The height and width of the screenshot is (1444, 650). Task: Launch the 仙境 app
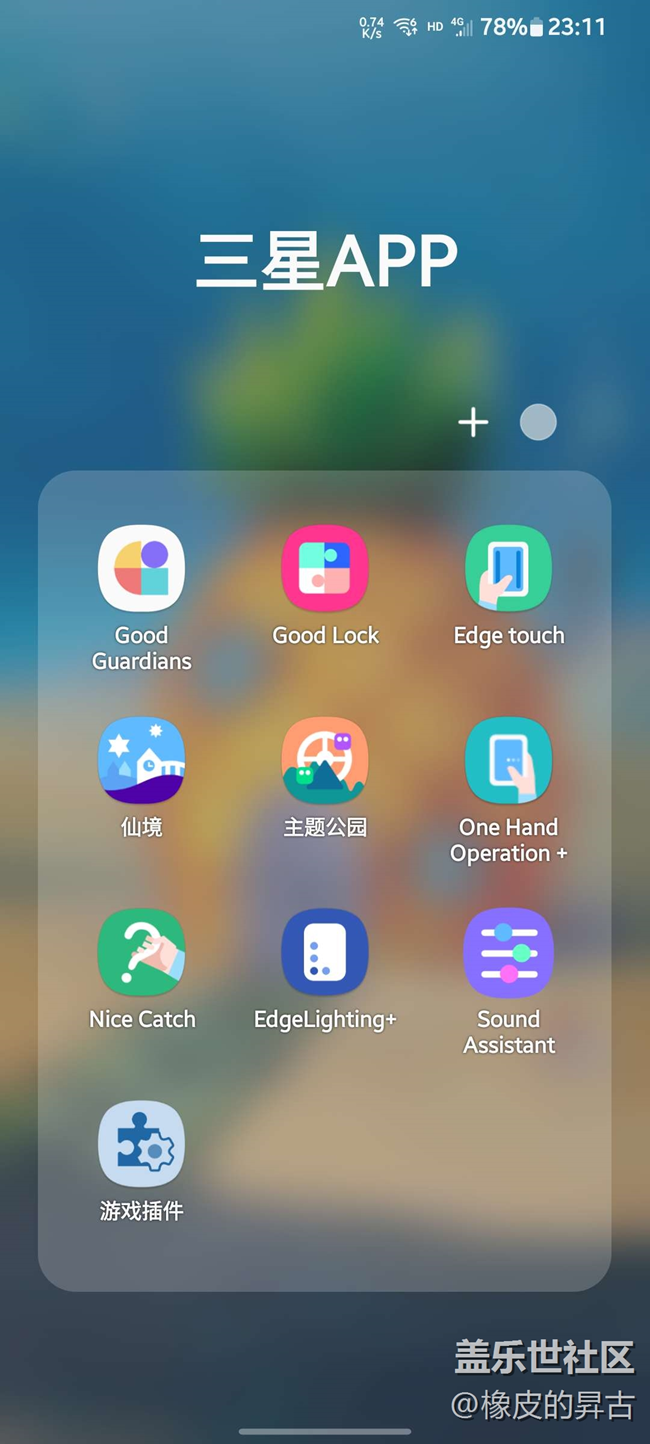(x=141, y=760)
